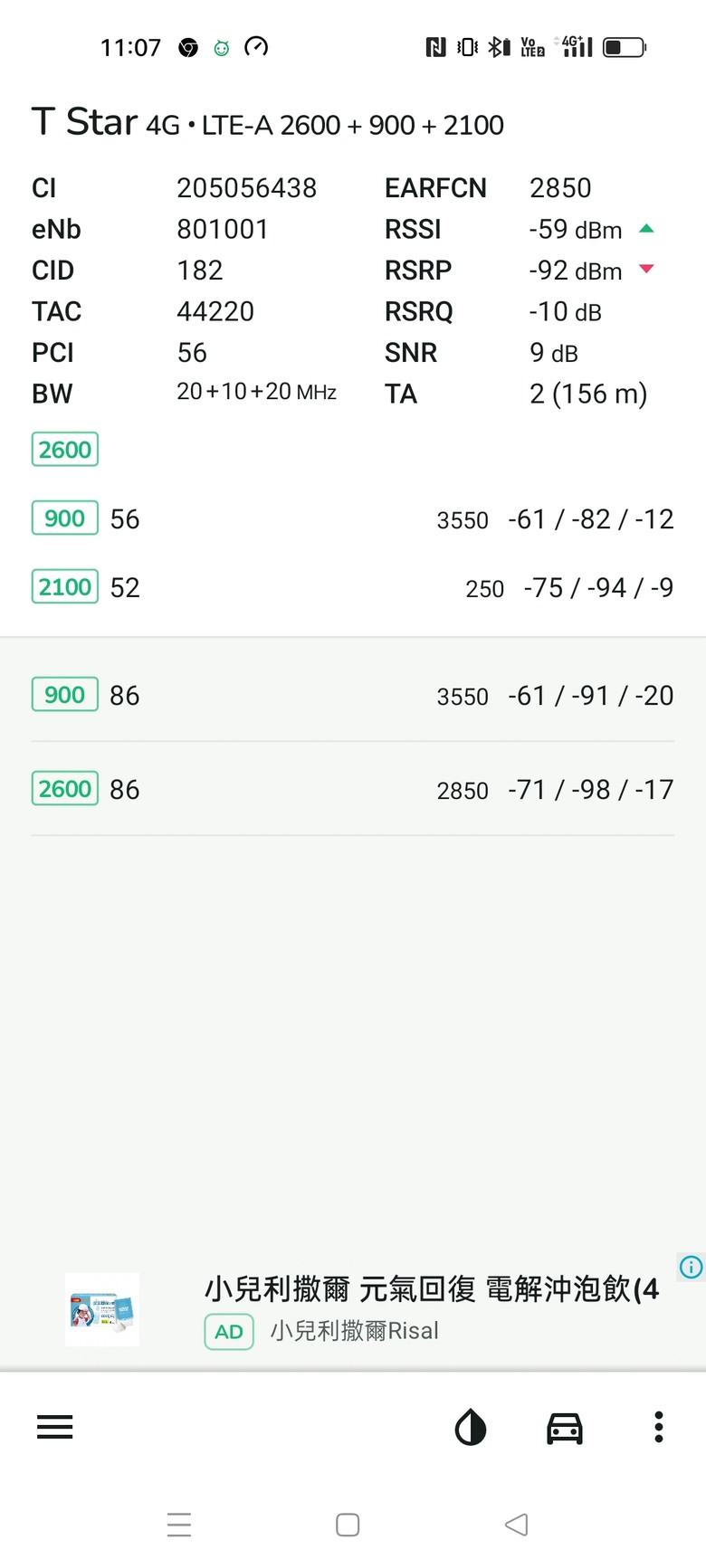This screenshot has width=706, height=1568.
Task: Tap the ad info icon
Action: click(x=691, y=1268)
